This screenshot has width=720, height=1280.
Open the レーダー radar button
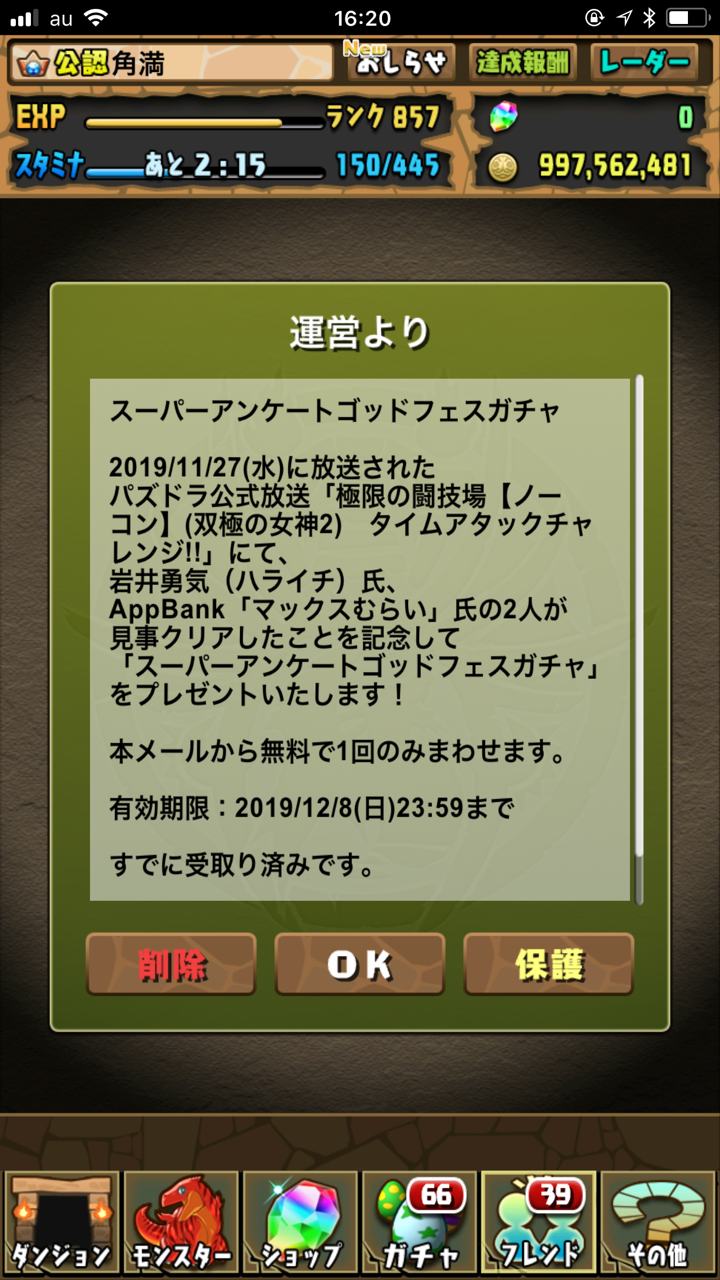pos(644,62)
